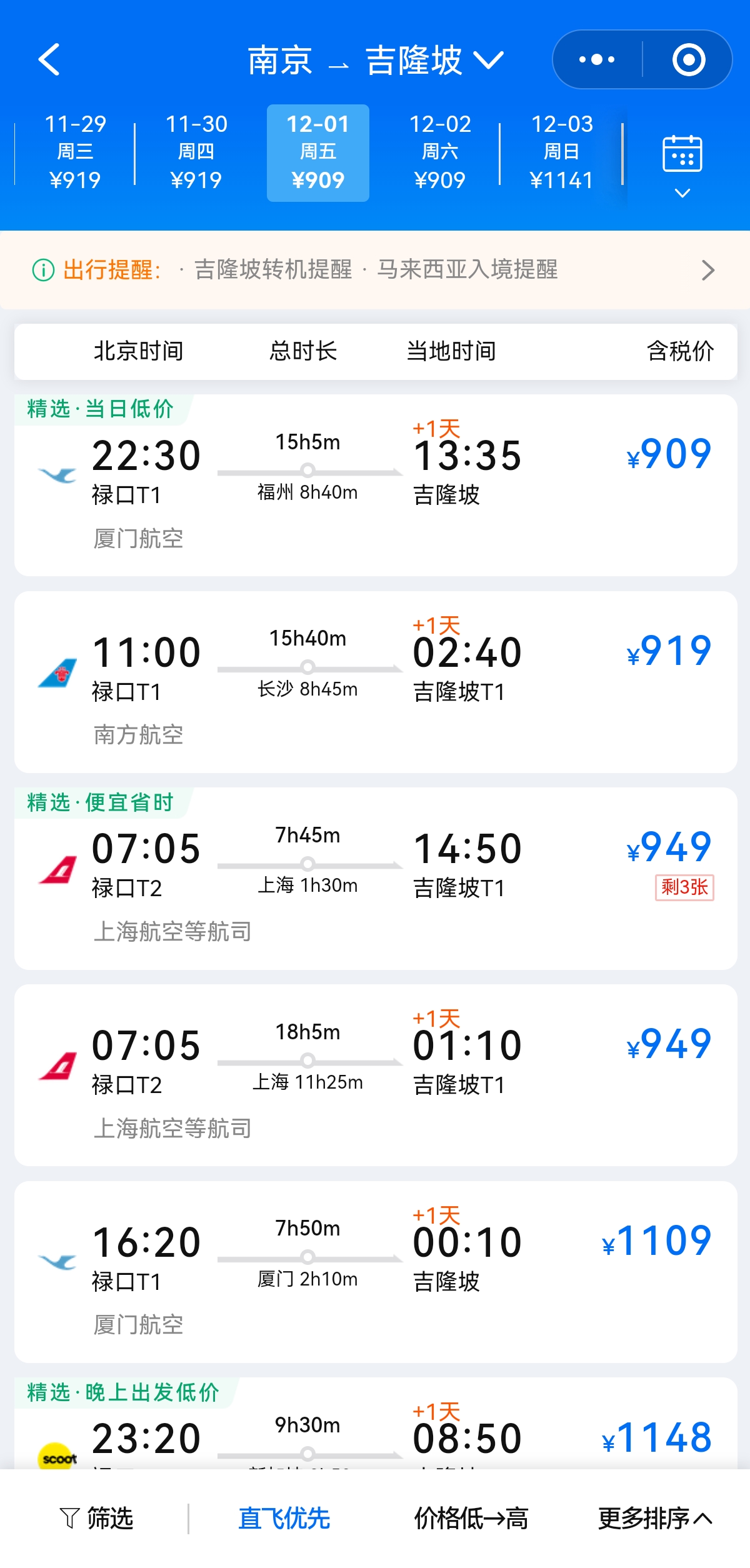Sort by 直飞优先

click(x=284, y=1518)
